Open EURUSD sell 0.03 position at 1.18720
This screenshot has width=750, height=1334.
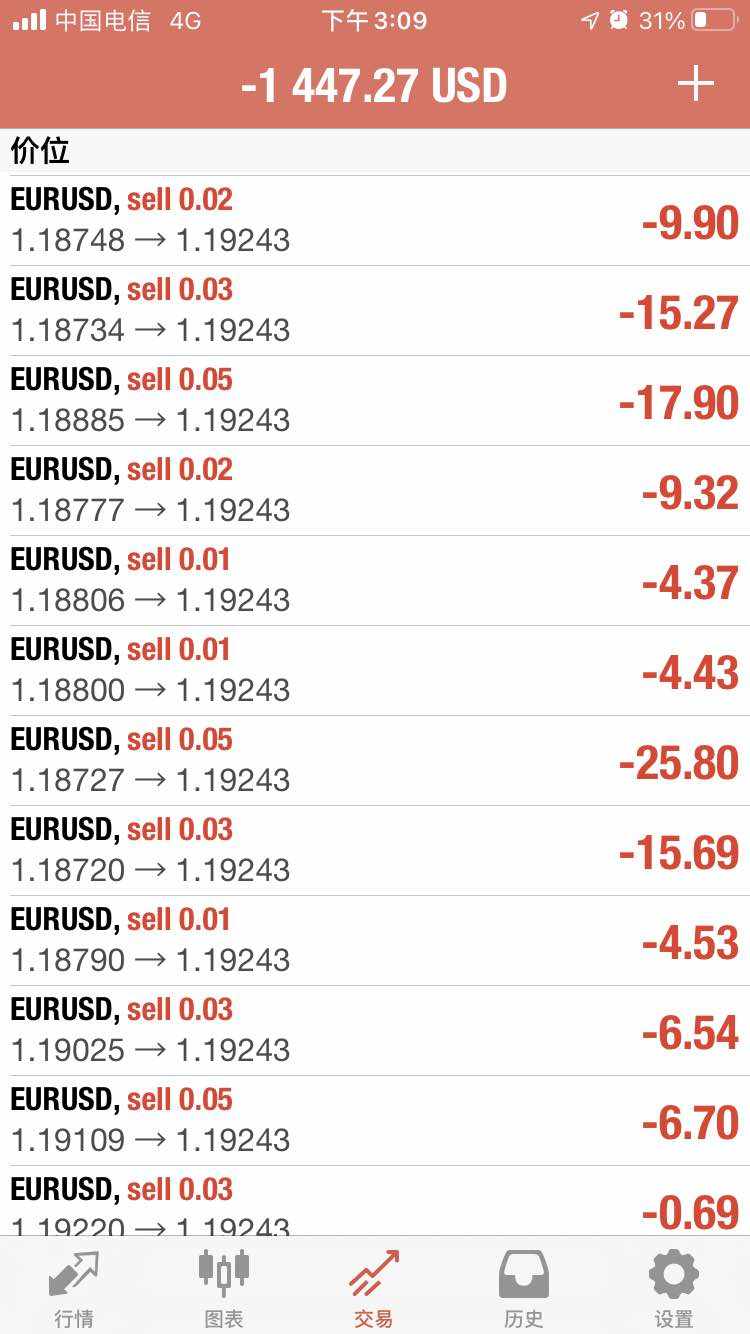click(375, 851)
